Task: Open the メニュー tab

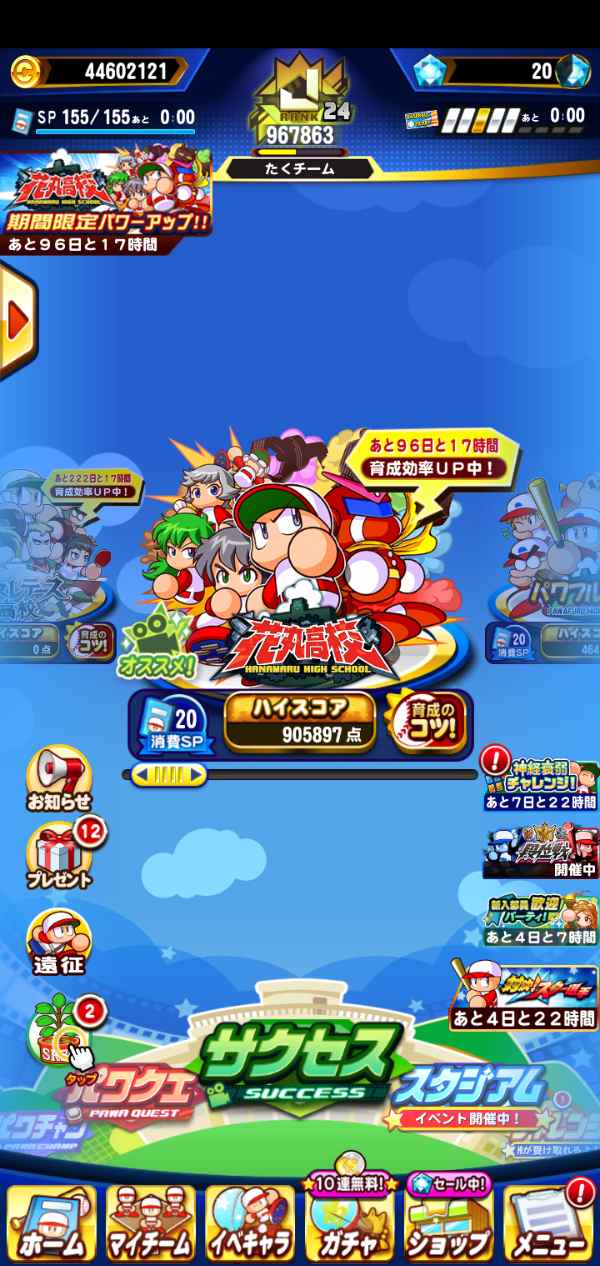Action: tap(549, 1222)
